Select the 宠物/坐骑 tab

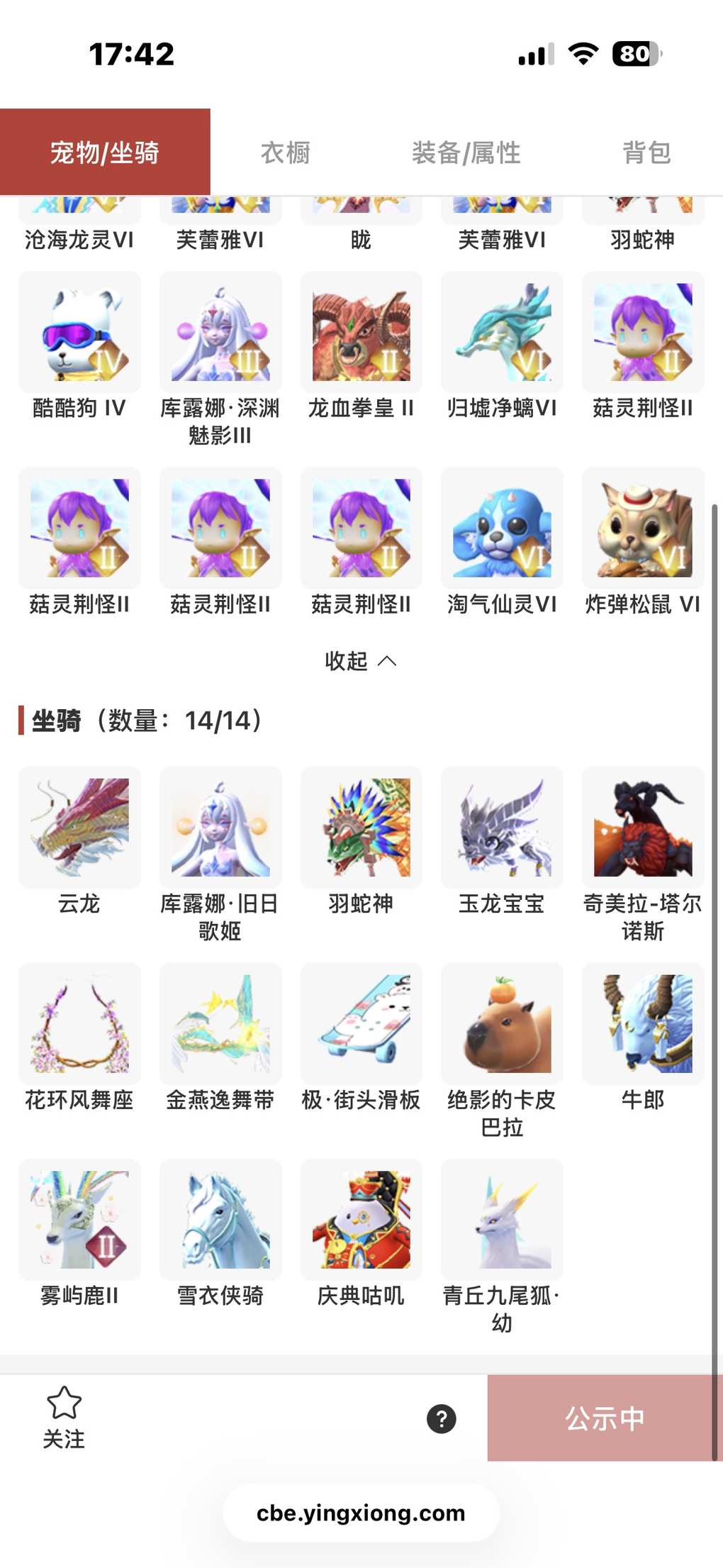[105, 152]
